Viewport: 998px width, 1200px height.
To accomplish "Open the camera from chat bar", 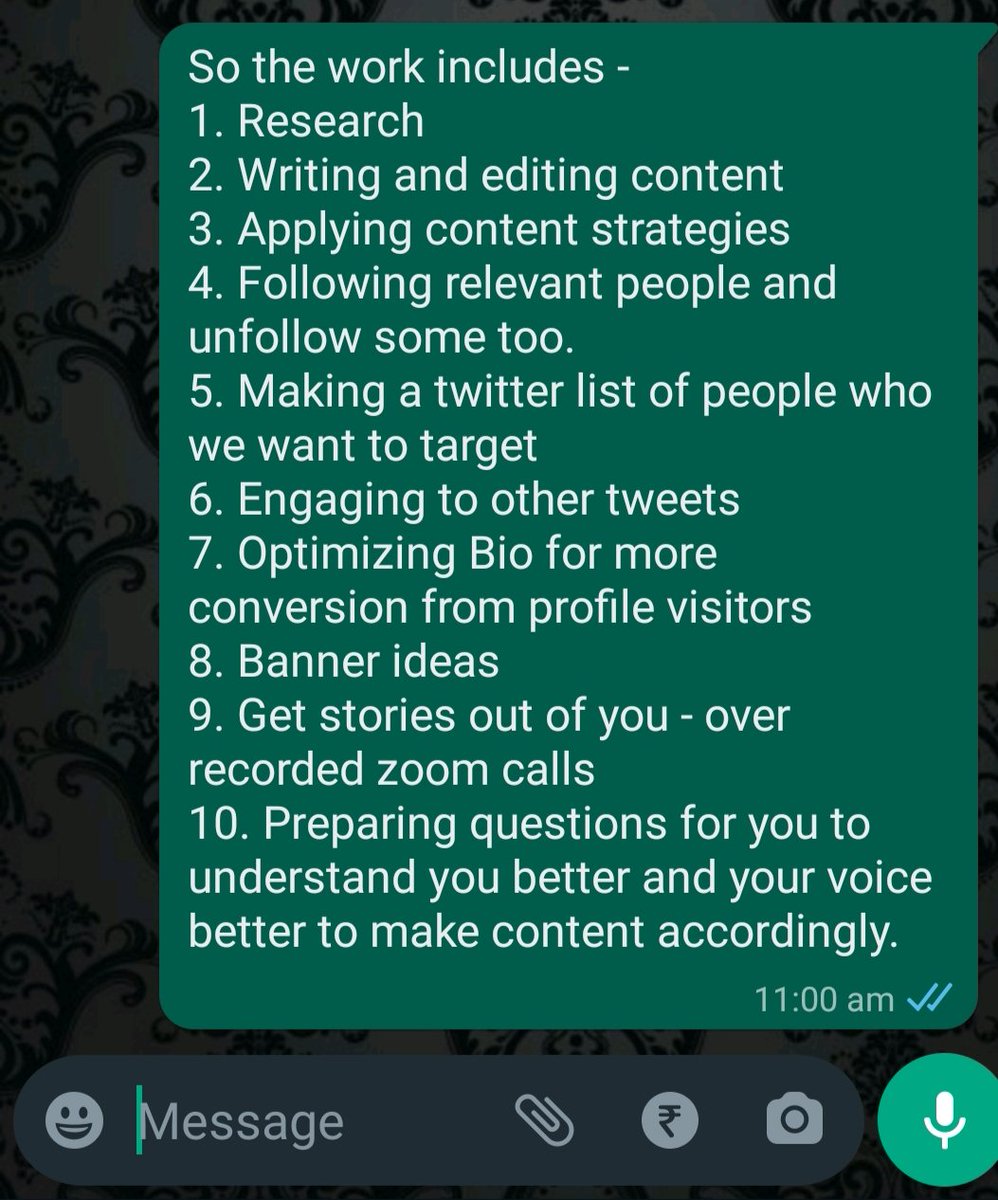I will tap(794, 1120).
